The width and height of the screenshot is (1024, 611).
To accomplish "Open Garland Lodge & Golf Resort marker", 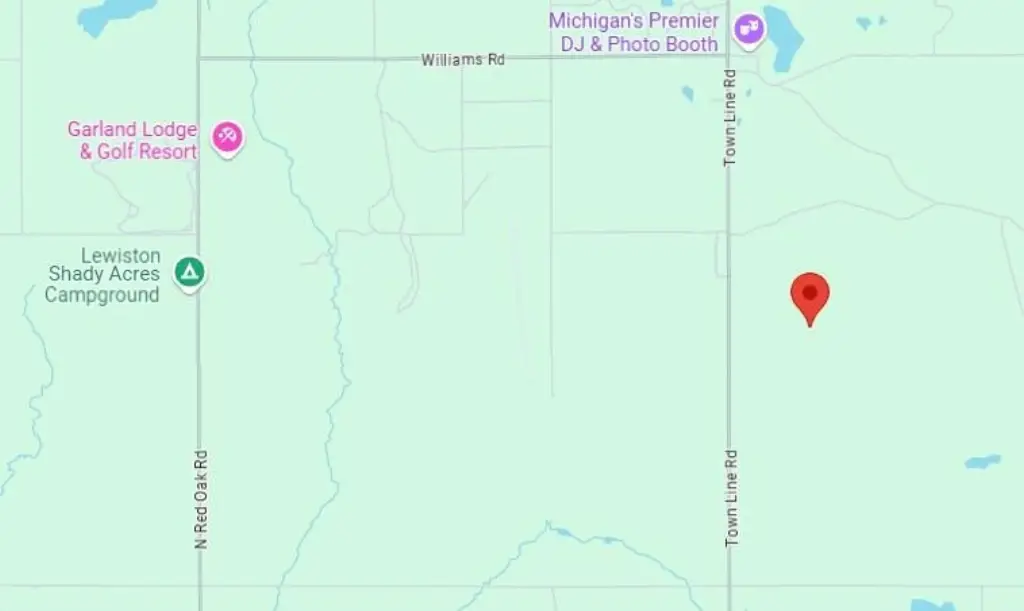I will 228,136.
